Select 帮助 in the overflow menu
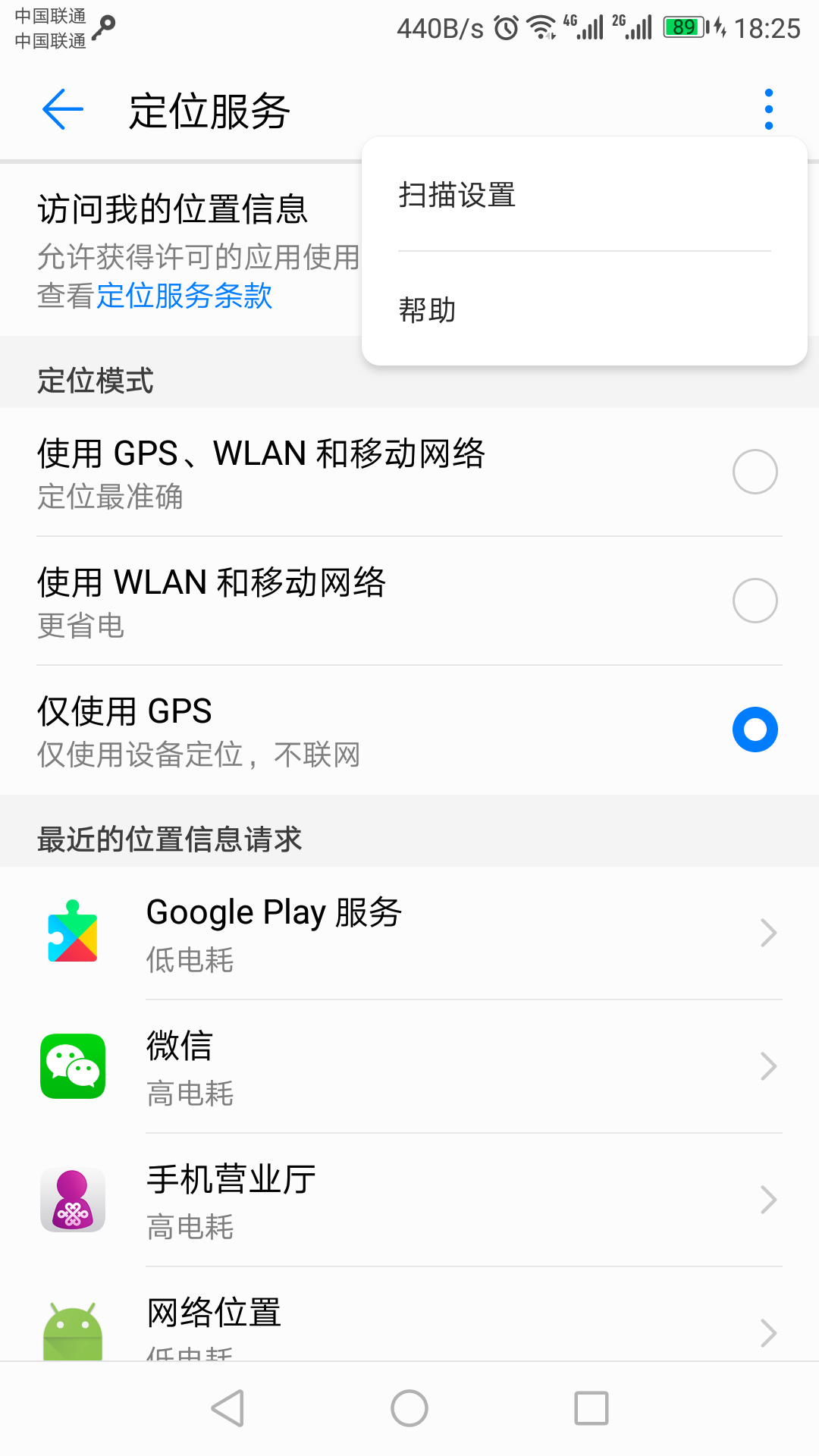The height and width of the screenshot is (1456, 819). point(584,309)
